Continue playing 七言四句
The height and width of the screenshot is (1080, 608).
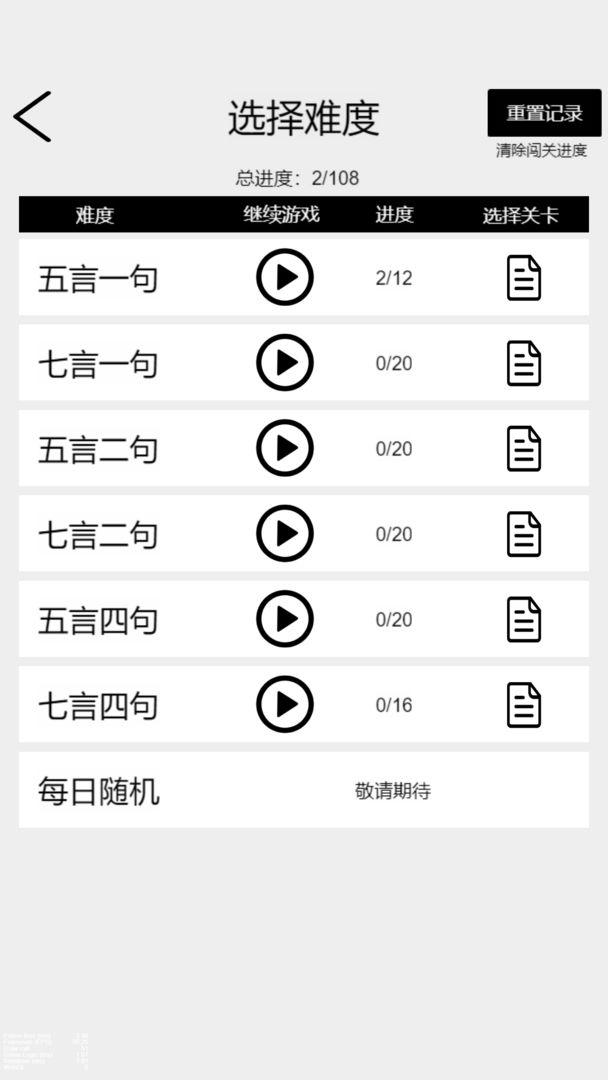285,705
